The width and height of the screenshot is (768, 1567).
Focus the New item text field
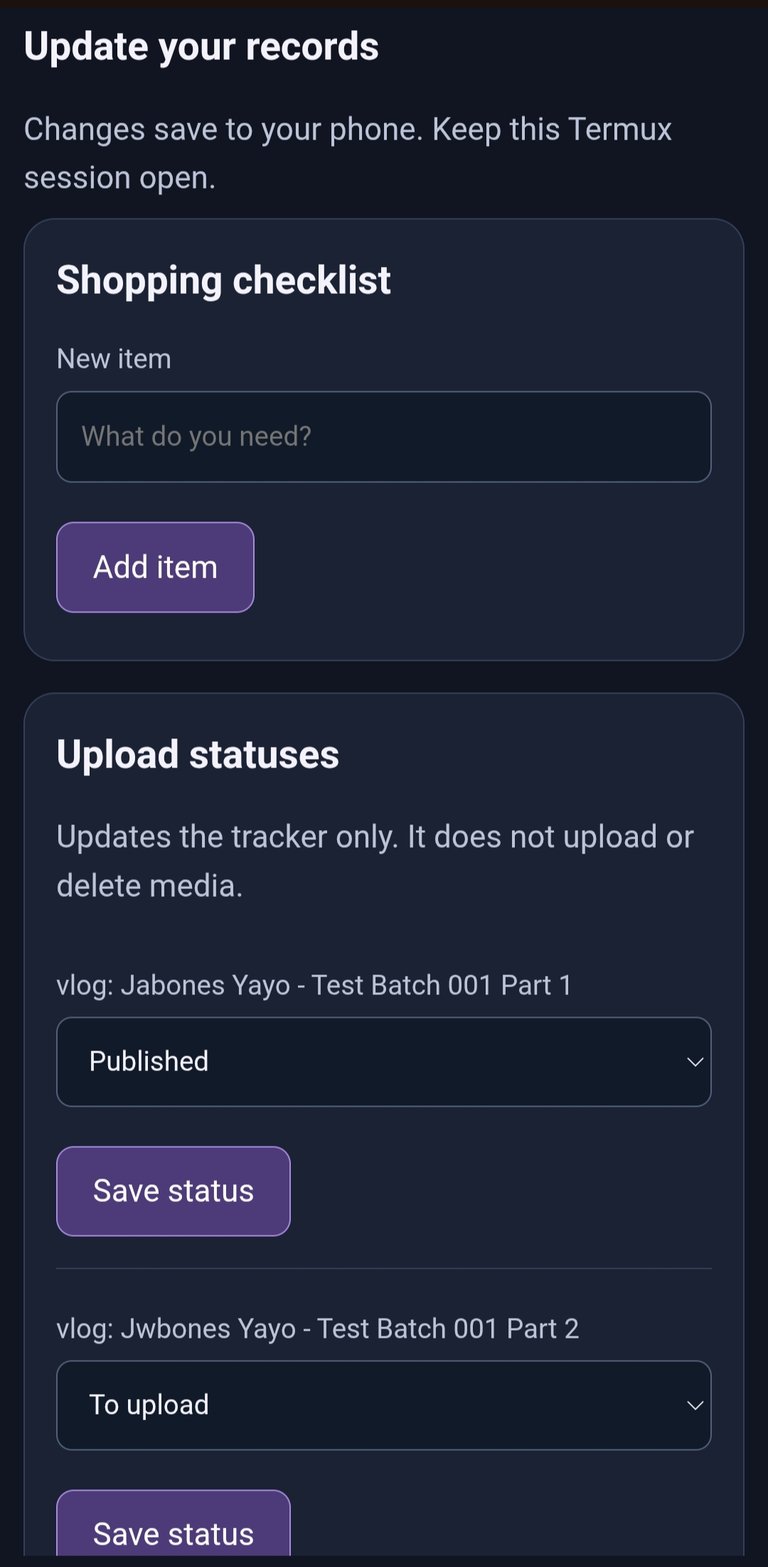click(x=384, y=437)
